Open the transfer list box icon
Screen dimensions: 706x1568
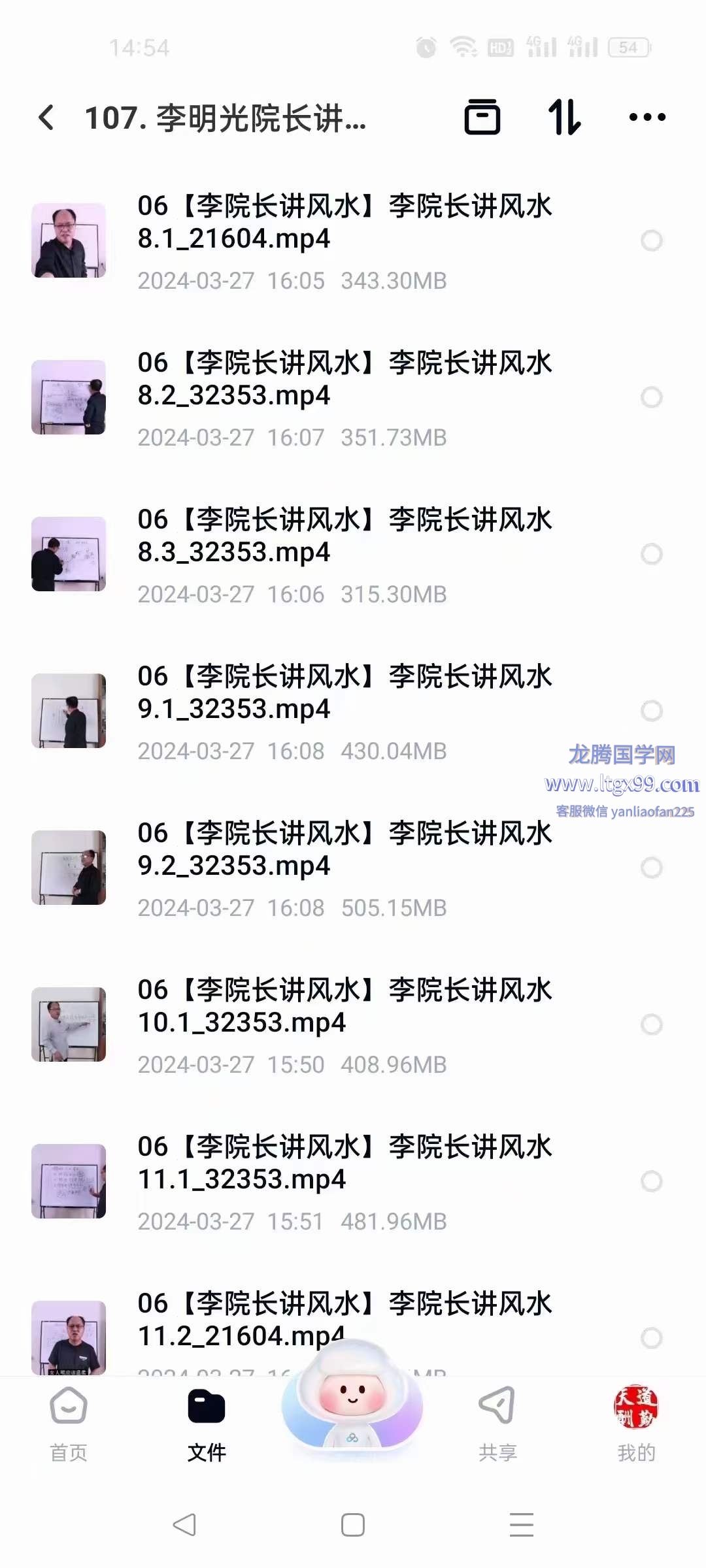(482, 118)
